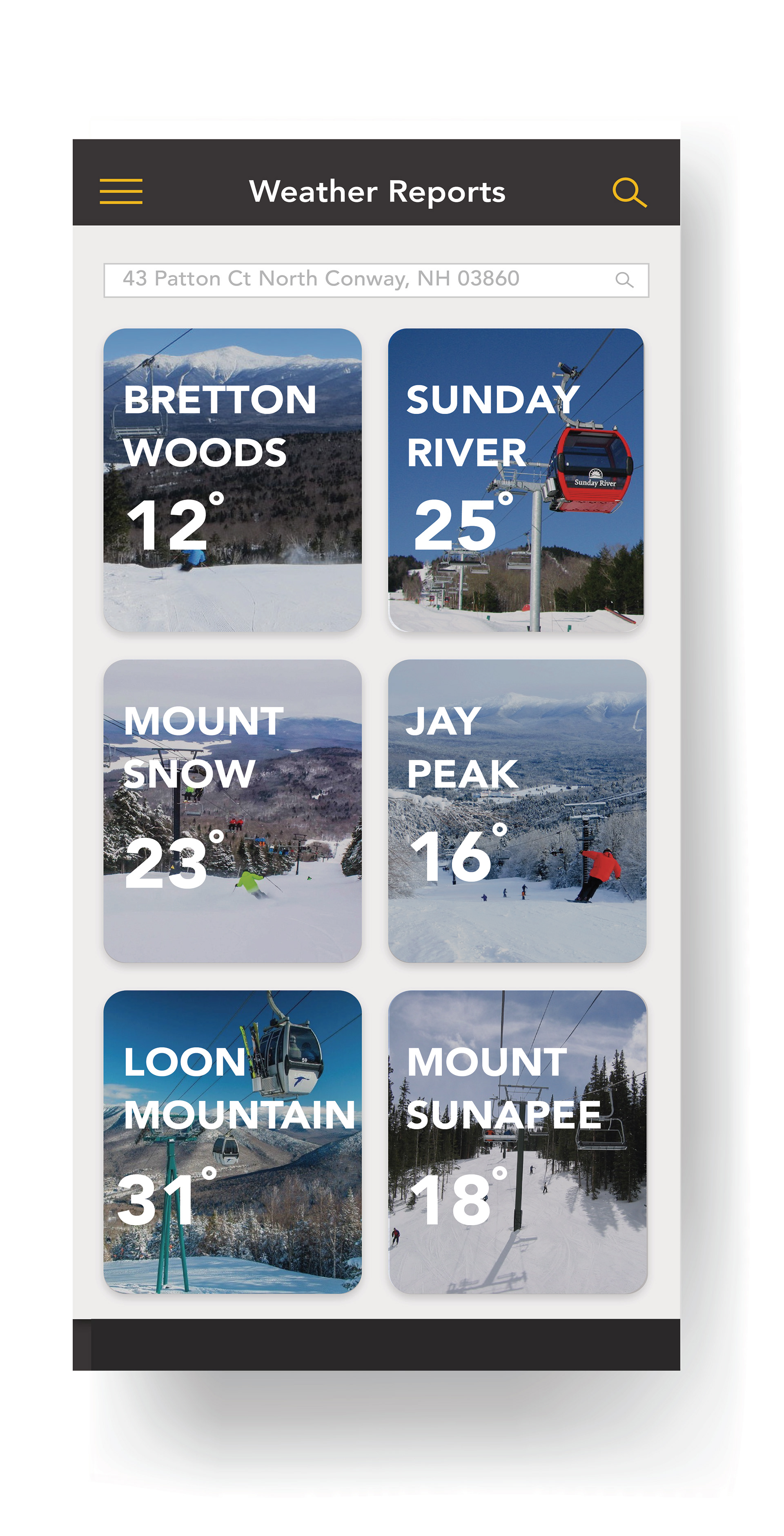This screenshot has height=1536, width=784.
Task: Open Bretton Woods weather report
Action: (x=232, y=480)
